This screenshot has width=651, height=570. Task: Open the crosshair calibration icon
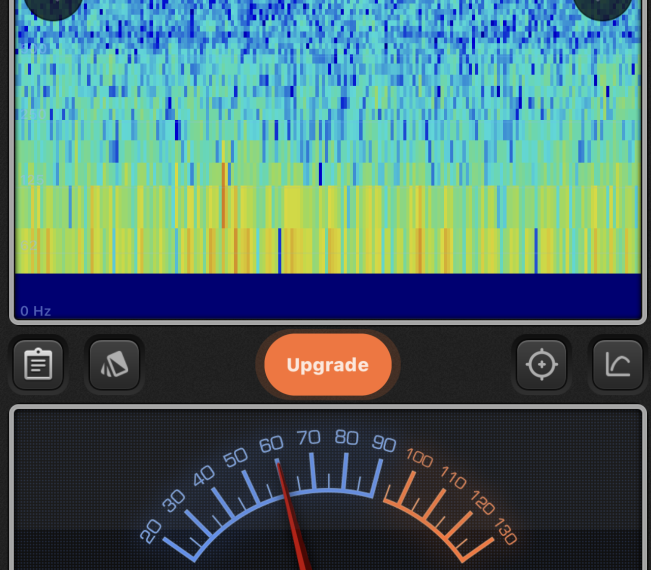tap(541, 365)
